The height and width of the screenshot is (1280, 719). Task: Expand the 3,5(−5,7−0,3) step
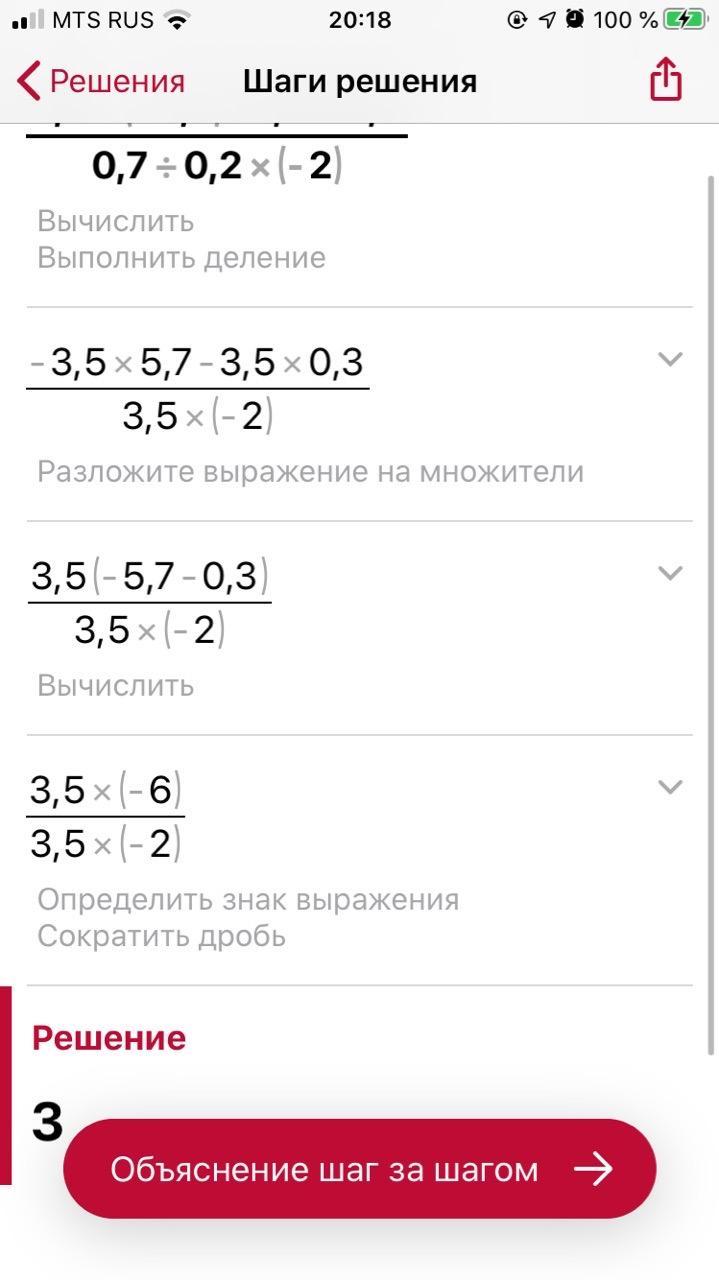point(670,572)
